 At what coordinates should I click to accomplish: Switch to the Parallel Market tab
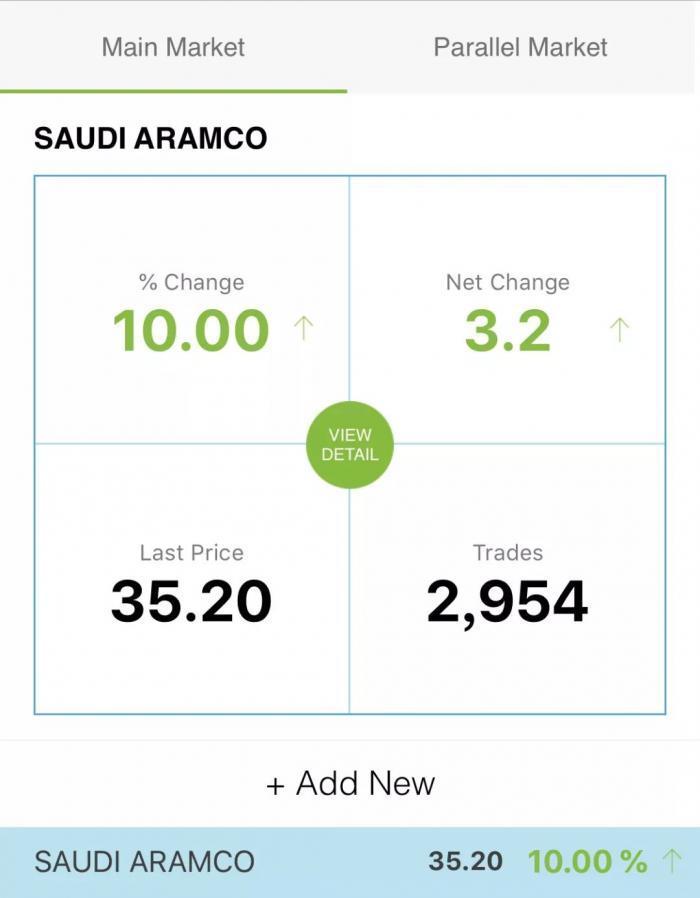click(520, 47)
